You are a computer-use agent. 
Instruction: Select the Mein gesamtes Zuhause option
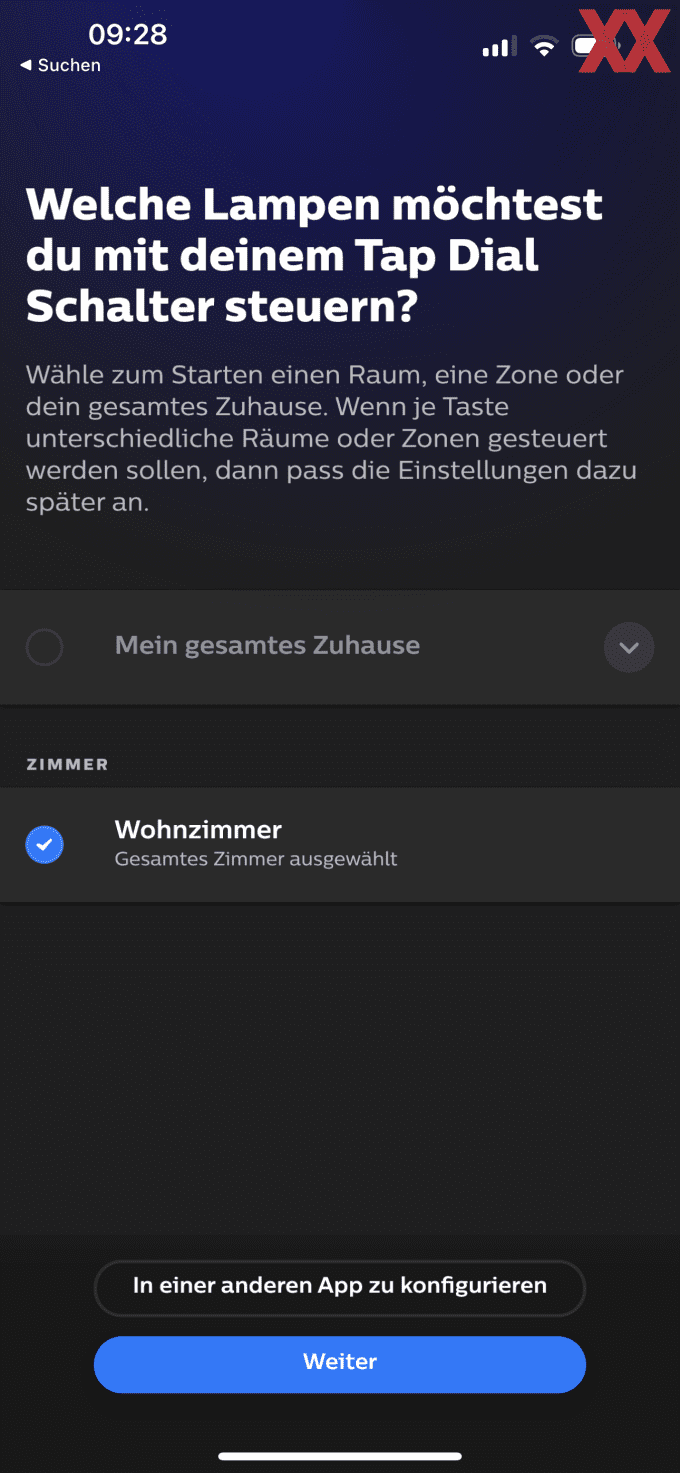point(44,647)
